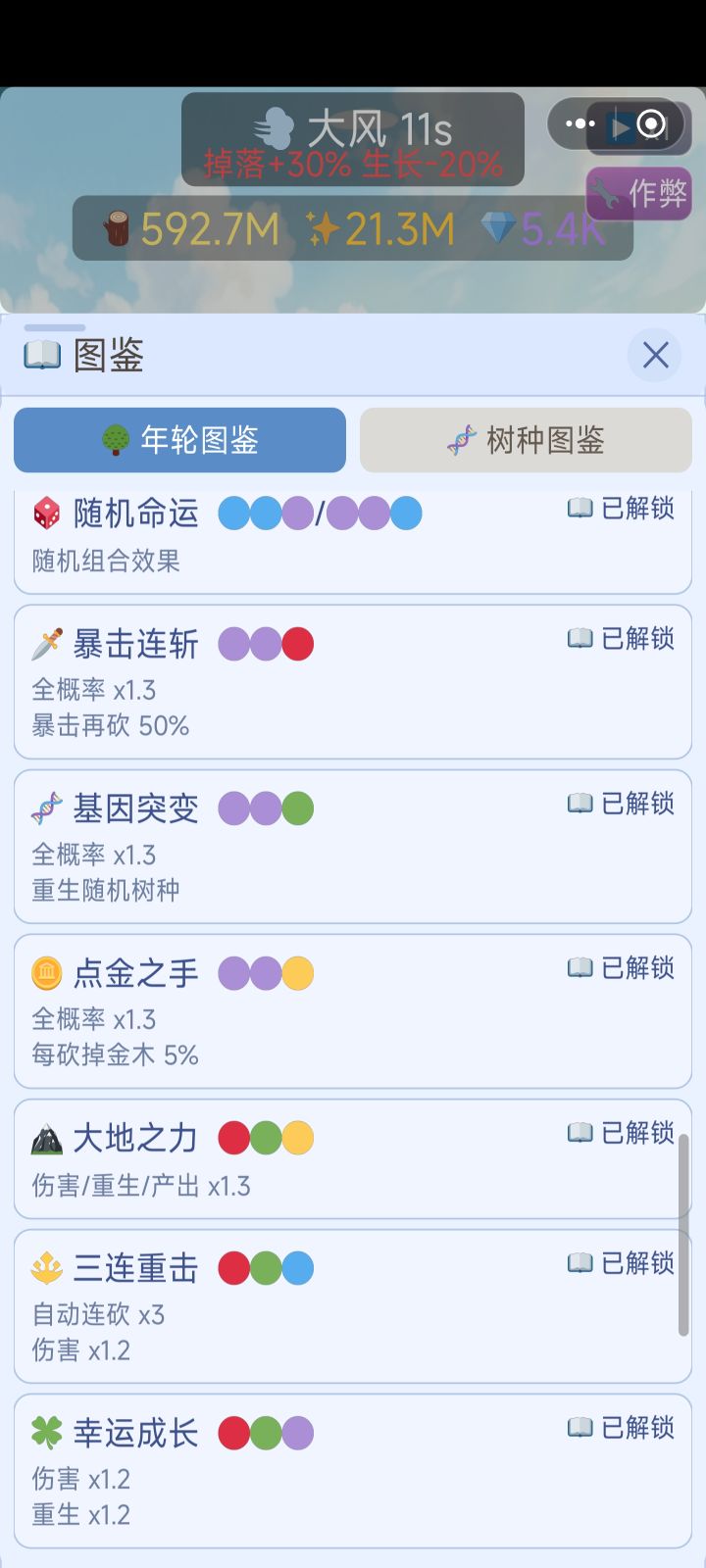Viewport: 706px width, 1568px height.
Task: Select the 年轮图鉴 tab
Action: pyautogui.click(x=179, y=440)
